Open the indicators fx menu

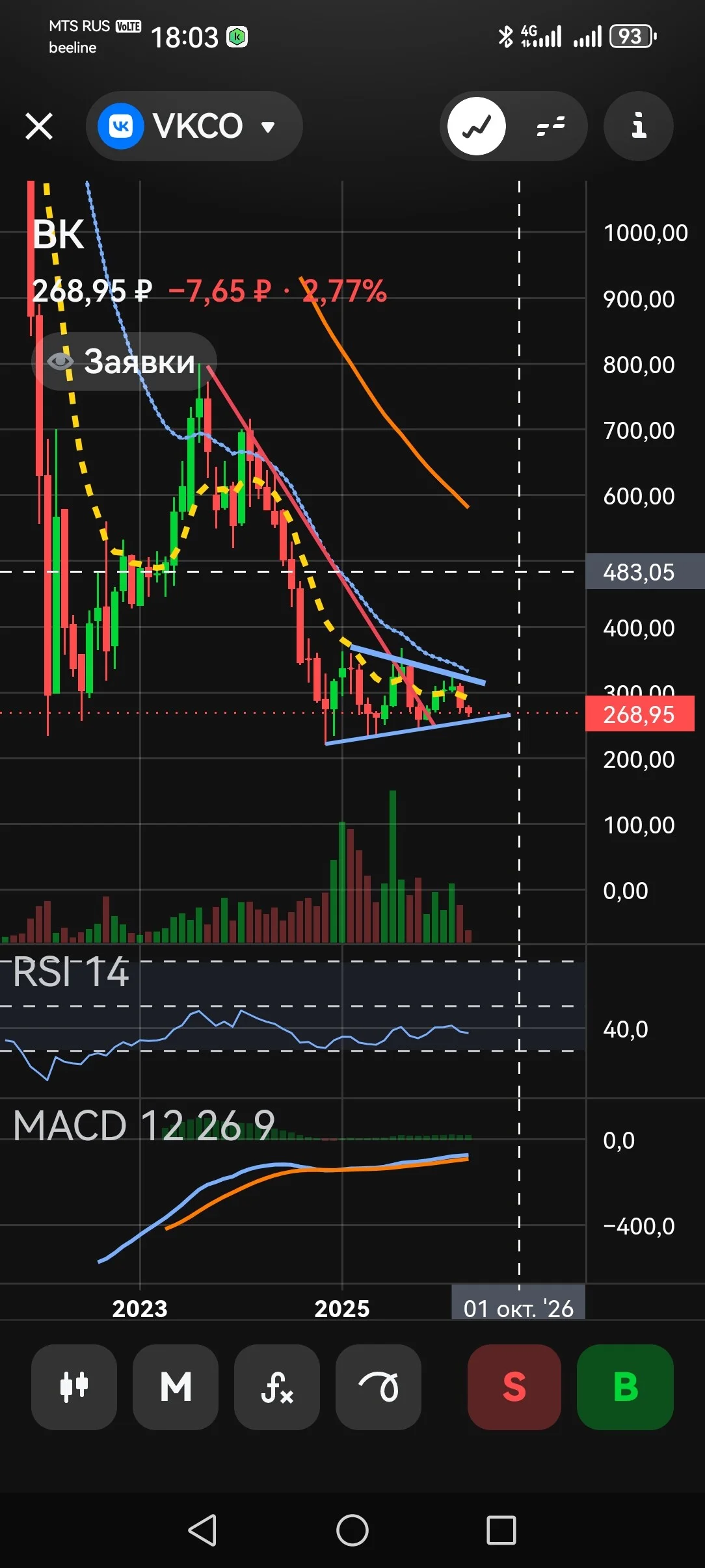click(x=277, y=1387)
